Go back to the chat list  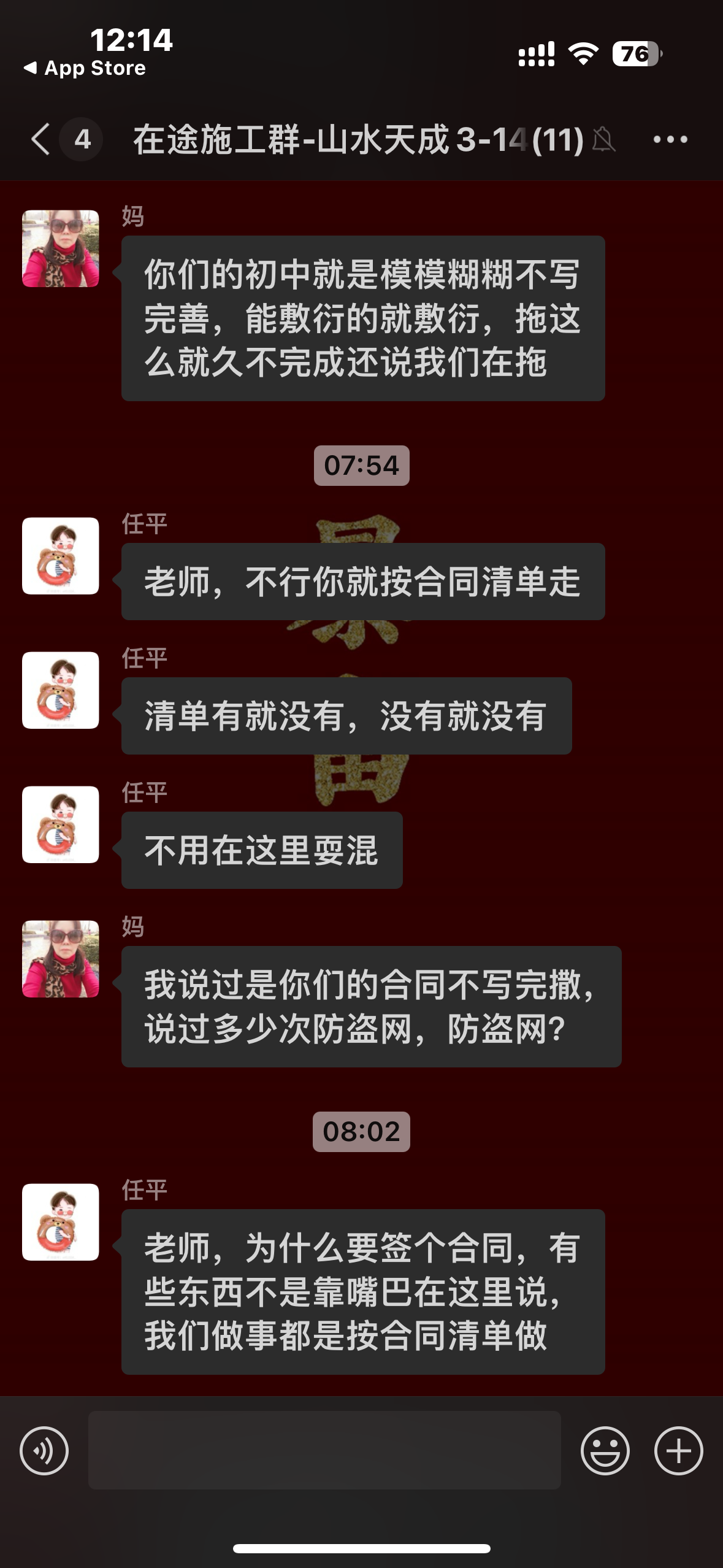pyautogui.click(x=42, y=139)
